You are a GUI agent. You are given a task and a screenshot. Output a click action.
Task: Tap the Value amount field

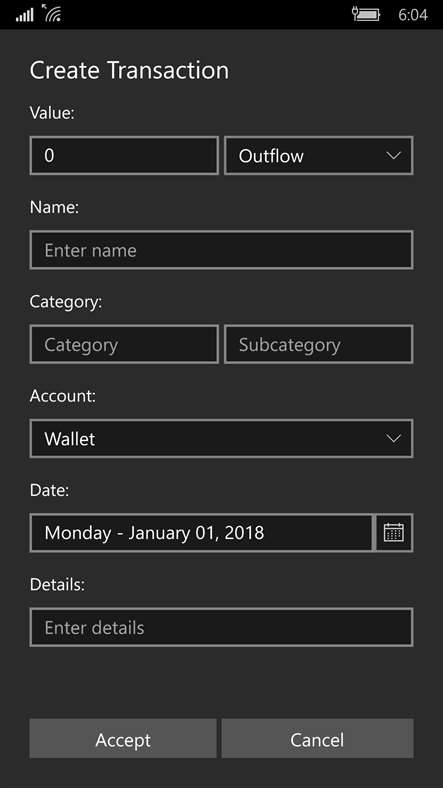124,155
